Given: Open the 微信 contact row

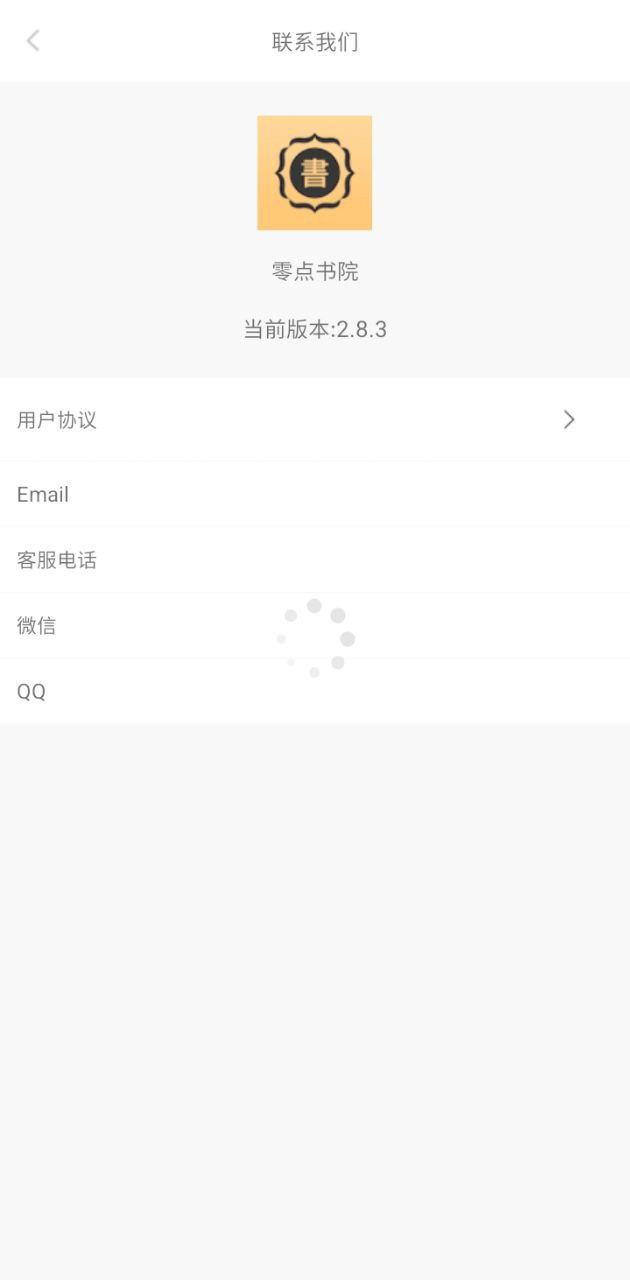Looking at the screenshot, I should point(315,626).
